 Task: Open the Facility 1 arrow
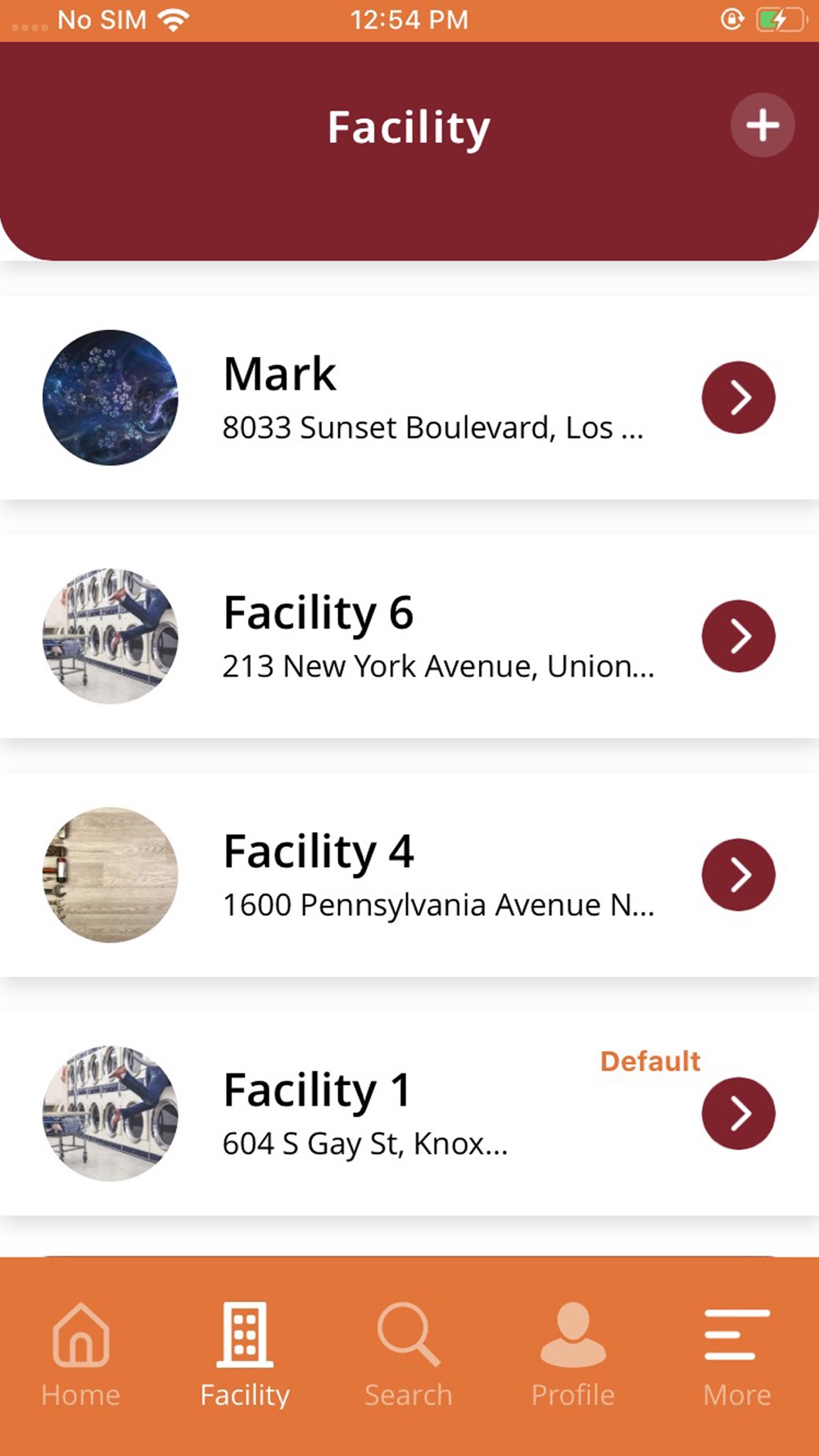coord(738,1113)
